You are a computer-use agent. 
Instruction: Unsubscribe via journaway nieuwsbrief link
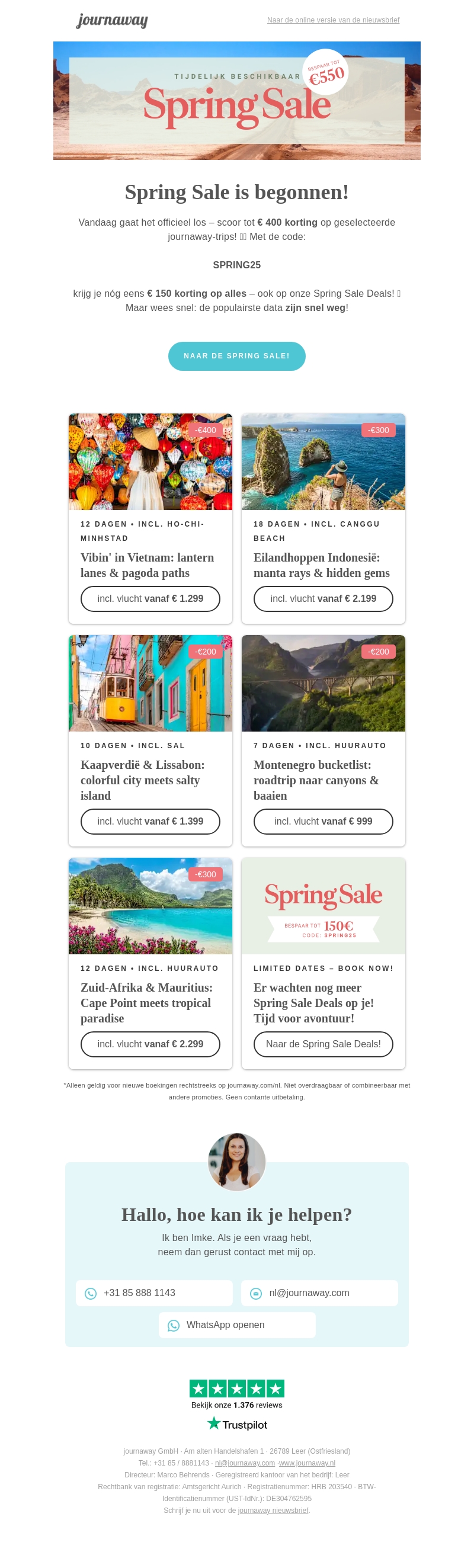pos(273,1510)
